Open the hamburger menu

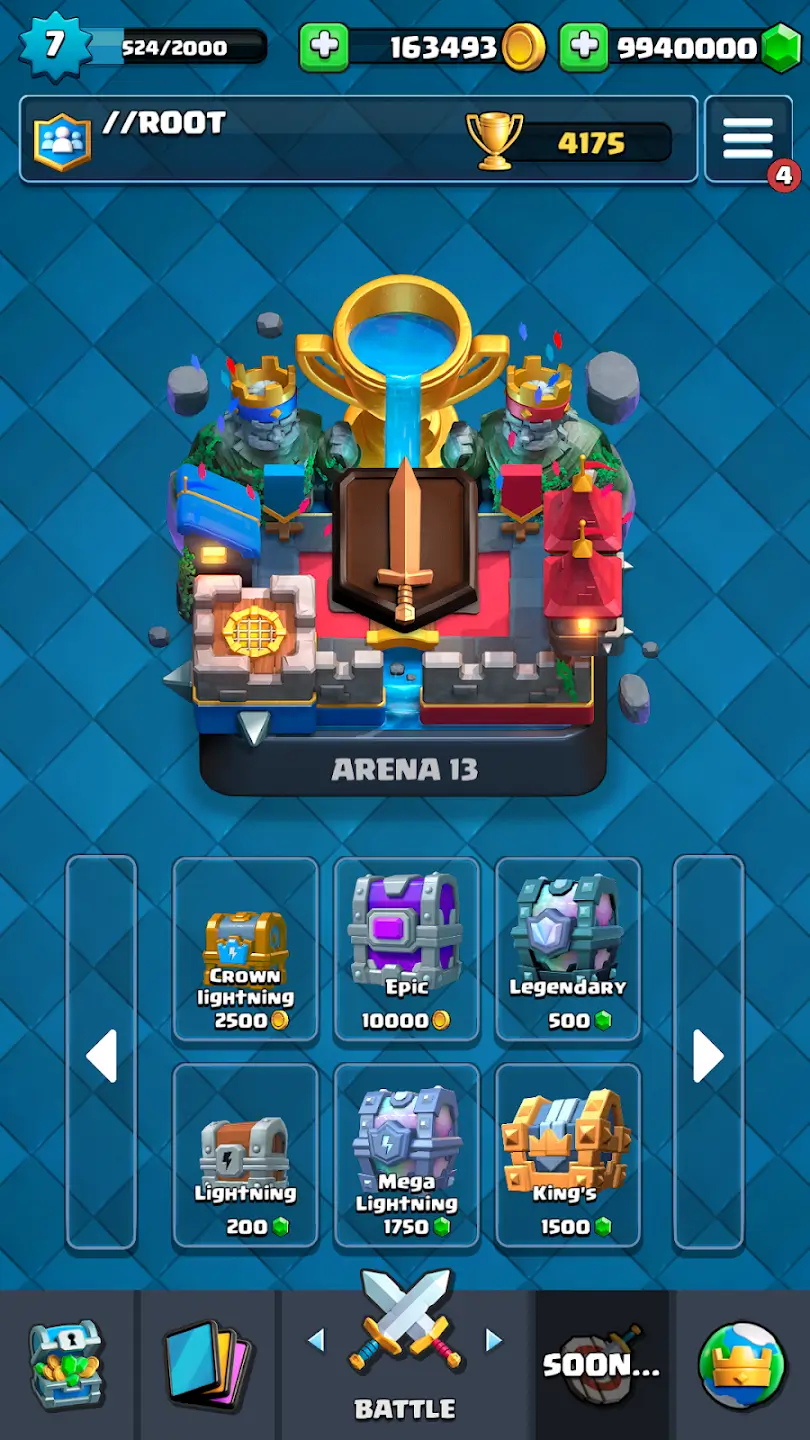748,139
